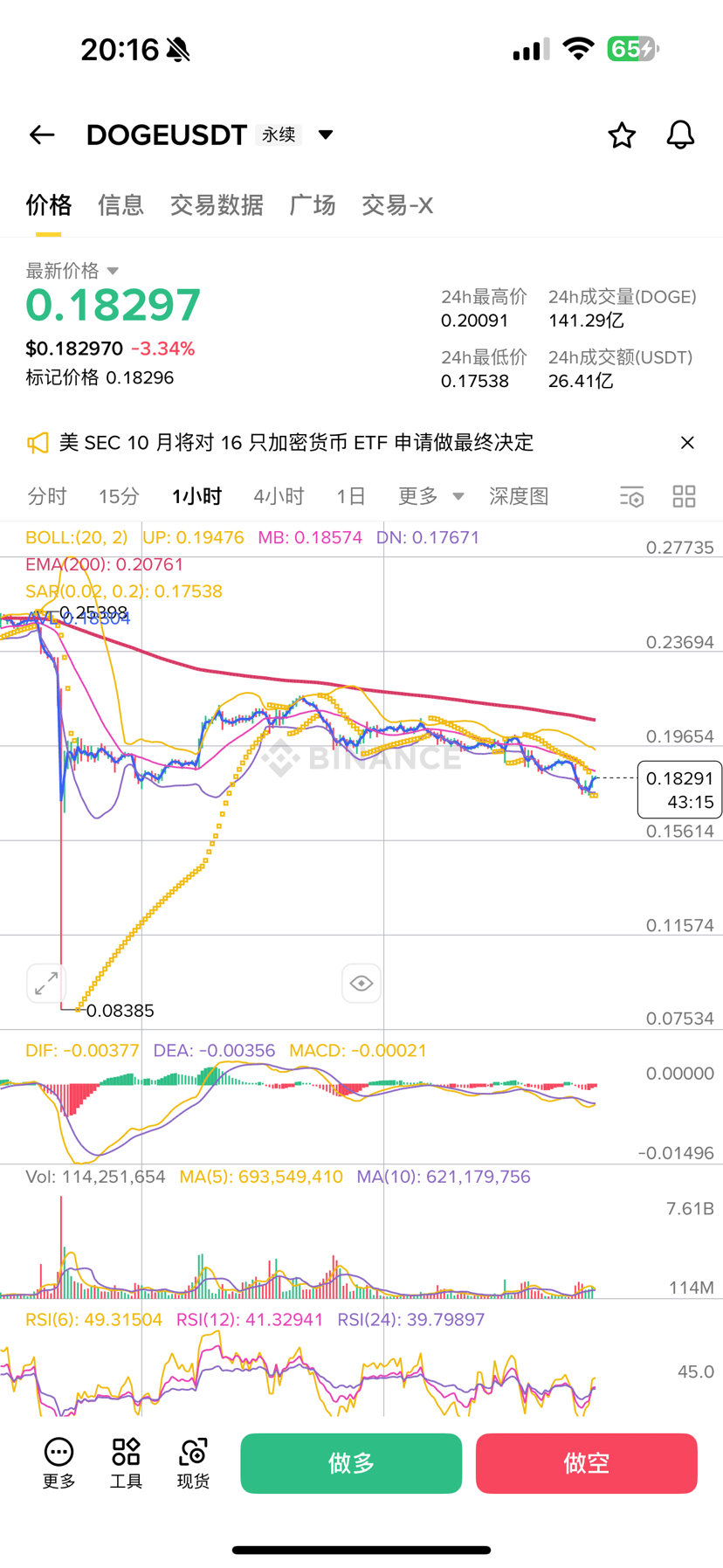The height and width of the screenshot is (1568, 723).
Task: Select the 4小时 chart interval
Action: point(279,497)
